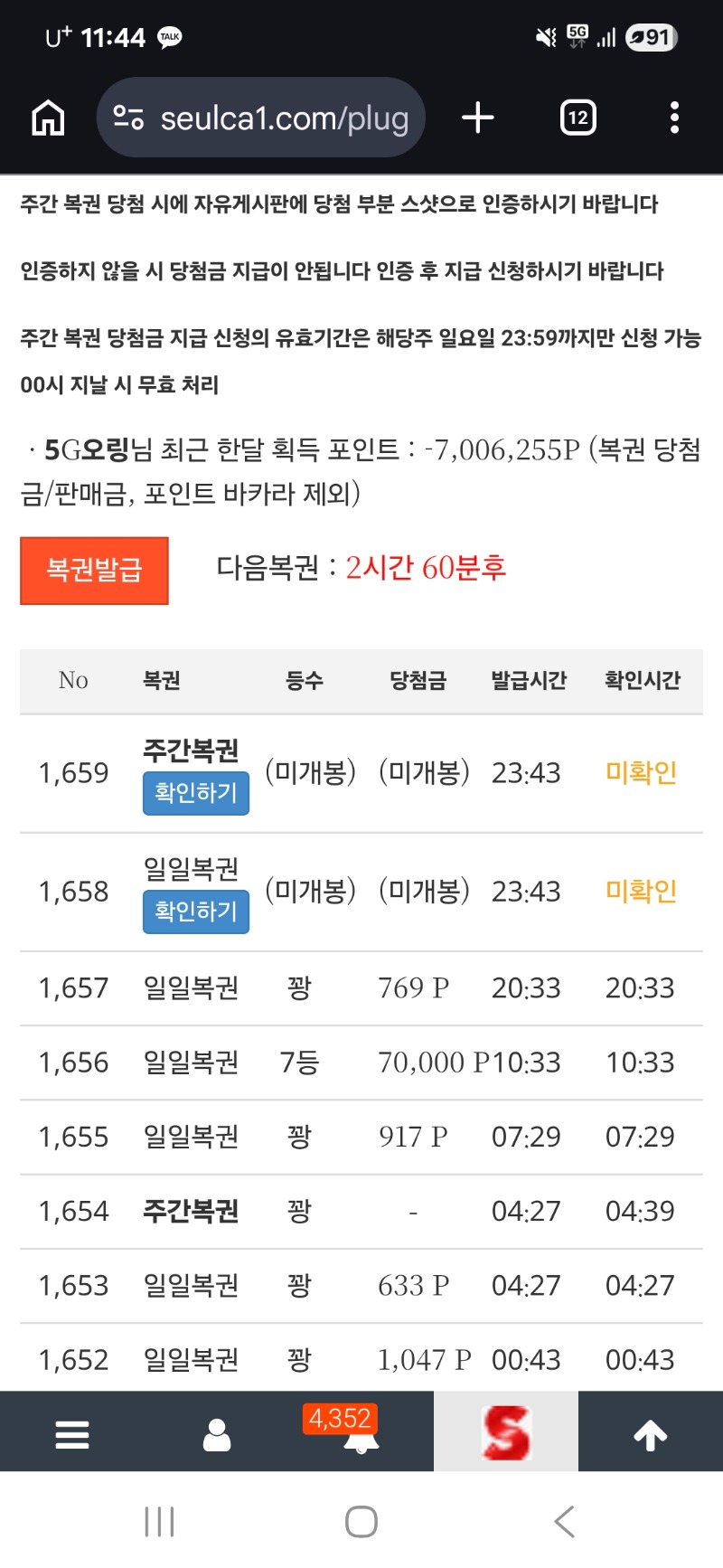Go back with the system back button
The height and width of the screenshot is (1568, 723).
564,1522
